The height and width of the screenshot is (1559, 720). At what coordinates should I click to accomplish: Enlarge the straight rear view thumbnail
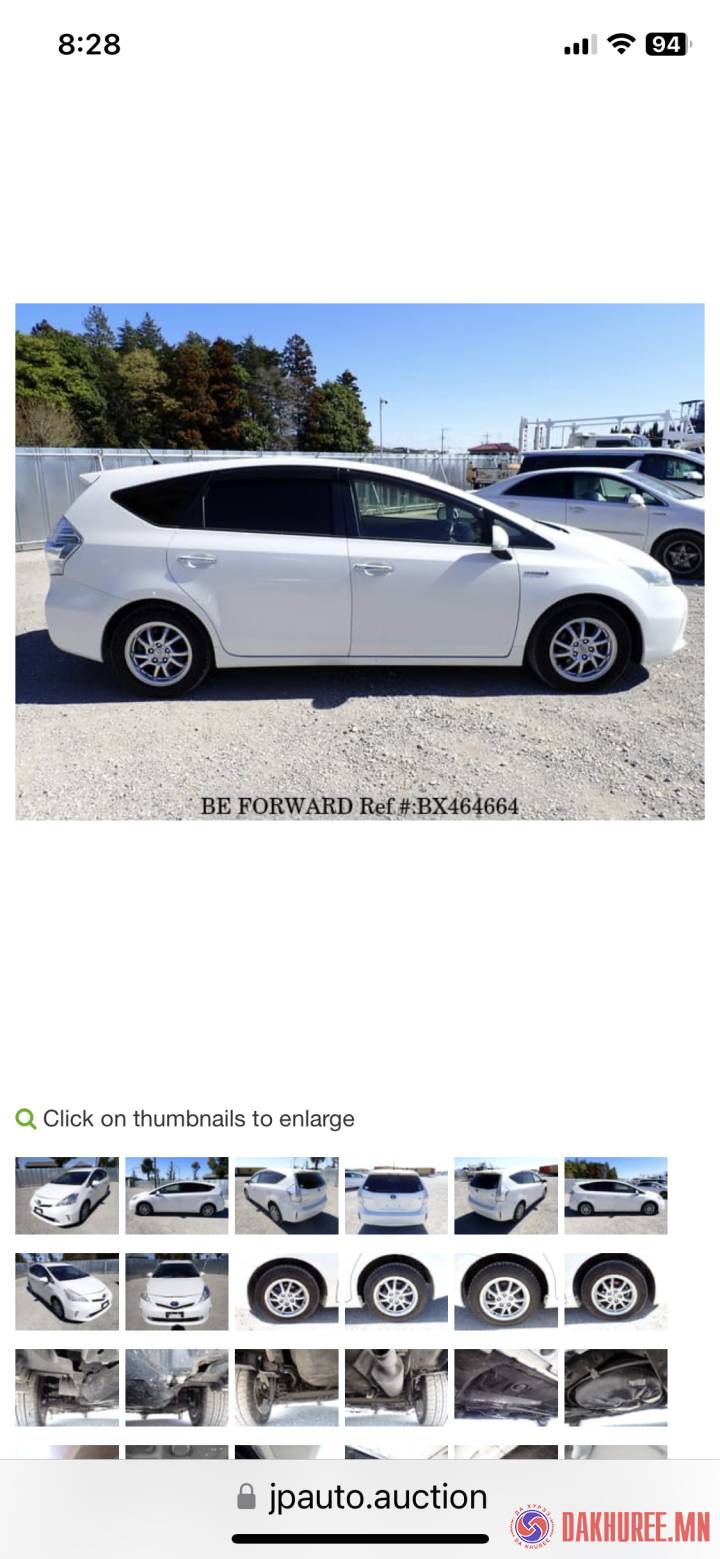(x=396, y=1196)
